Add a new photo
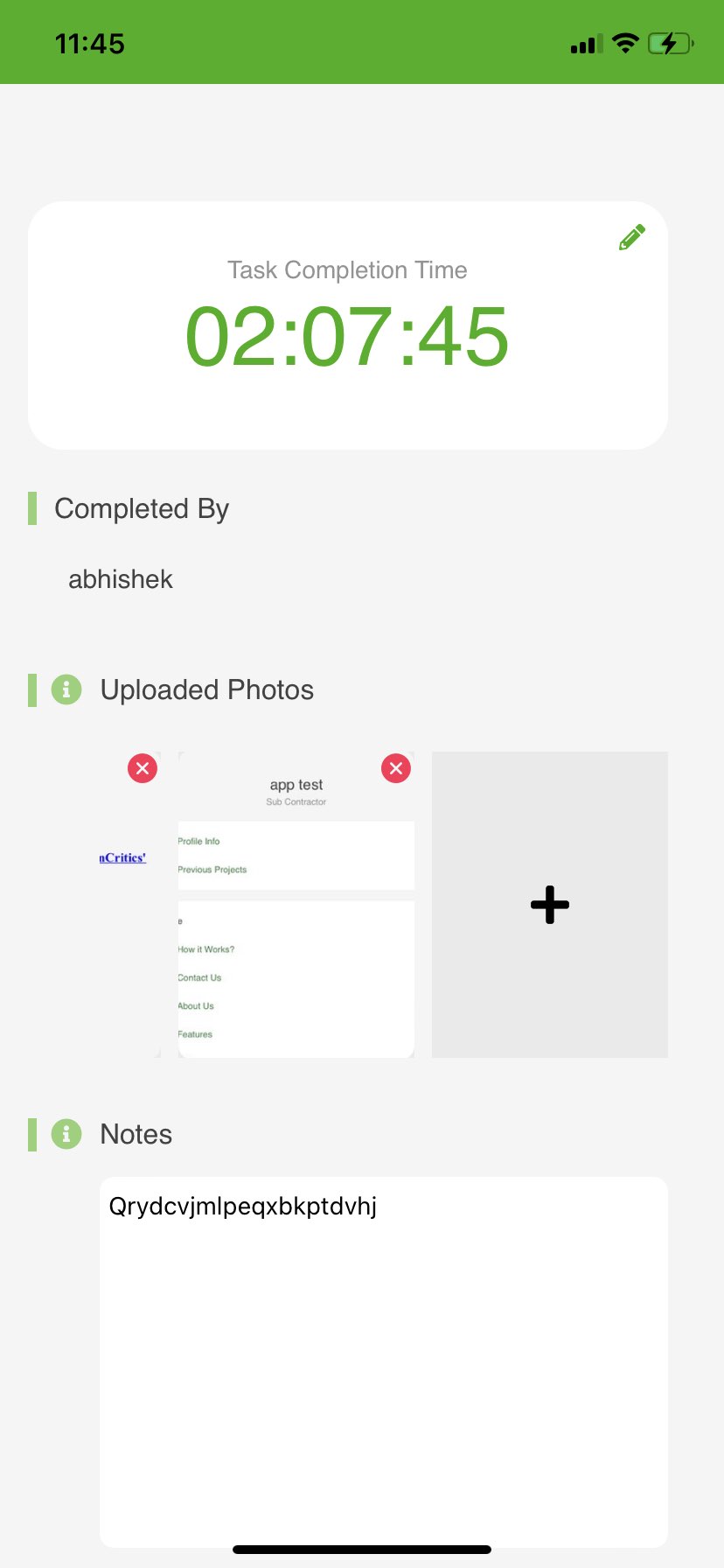This screenshot has height=1568, width=724. (x=550, y=905)
